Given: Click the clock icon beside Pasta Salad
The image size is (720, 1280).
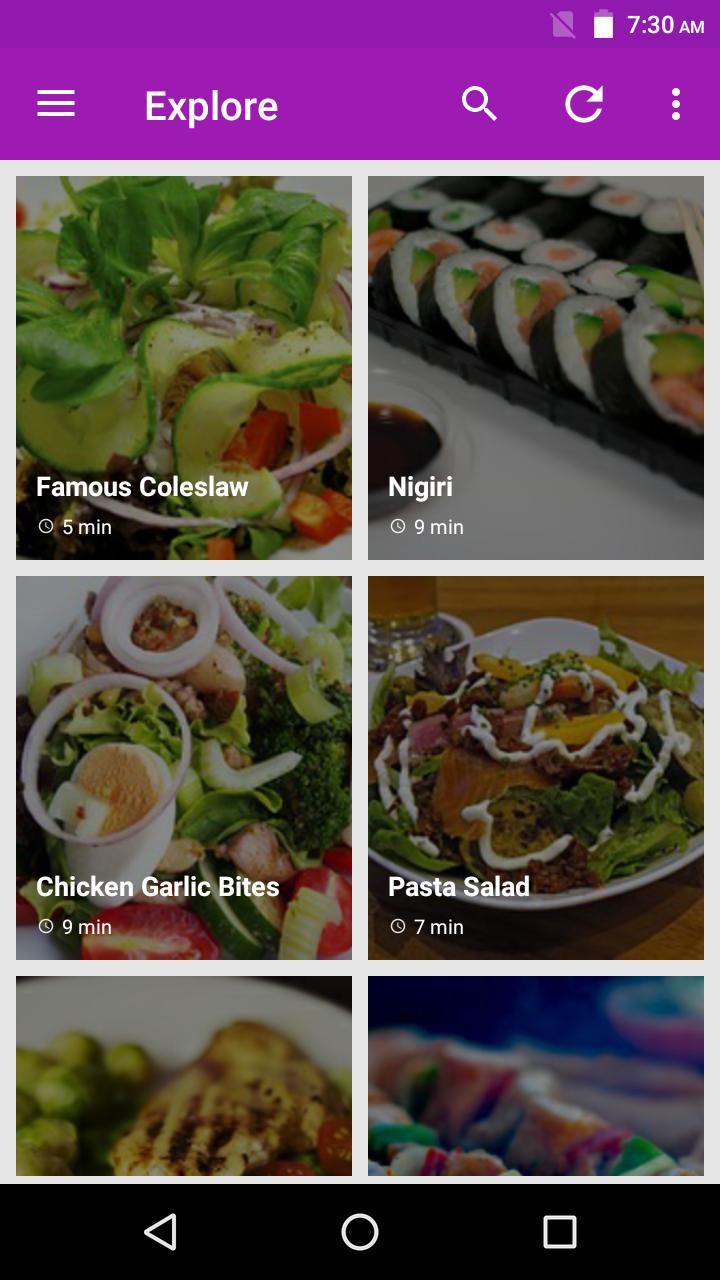Looking at the screenshot, I should click(x=396, y=926).
